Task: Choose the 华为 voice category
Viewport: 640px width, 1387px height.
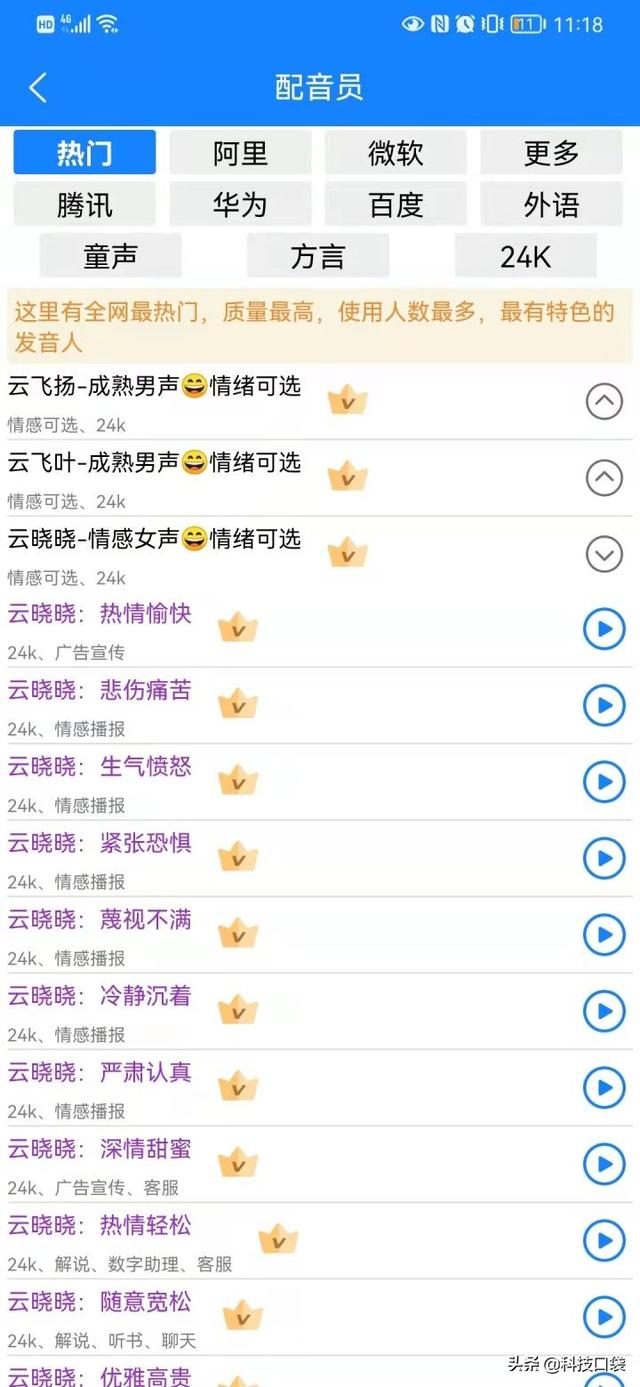Action: pos(240,205)
